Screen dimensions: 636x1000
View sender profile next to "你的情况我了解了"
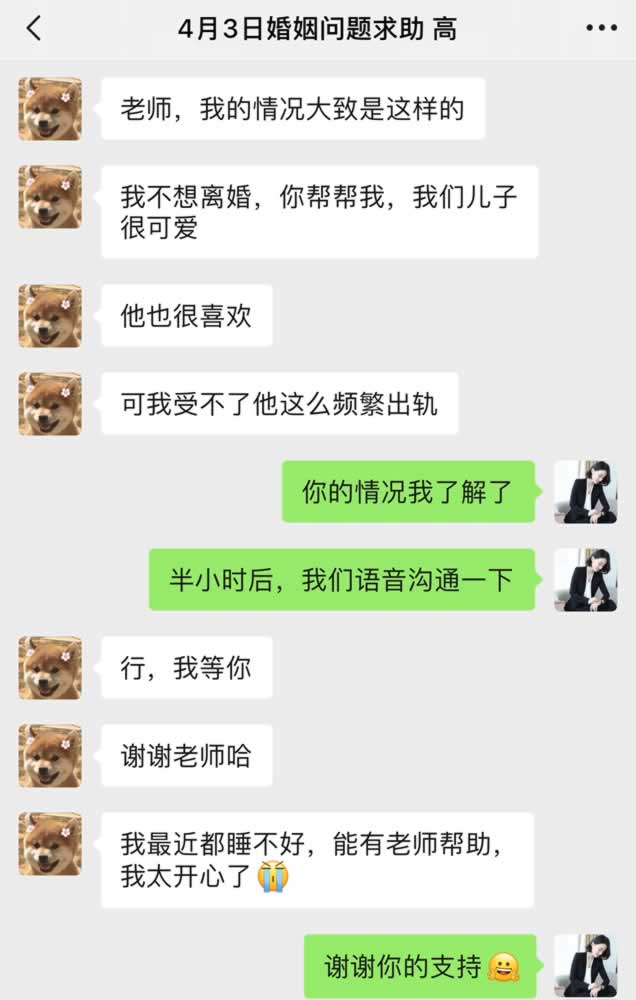(x=586, y=492)
